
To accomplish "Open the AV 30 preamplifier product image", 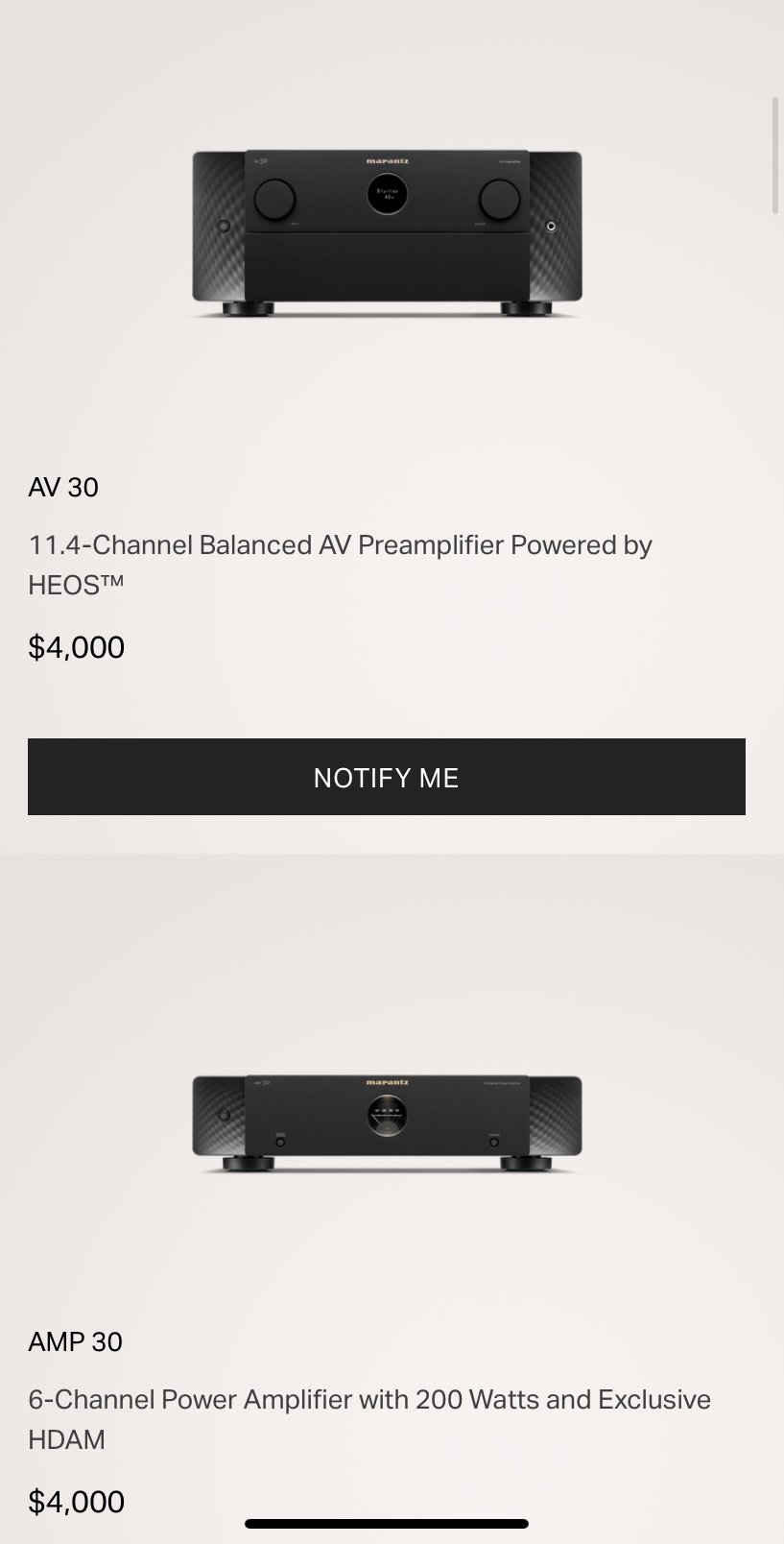I will [387, 233].
